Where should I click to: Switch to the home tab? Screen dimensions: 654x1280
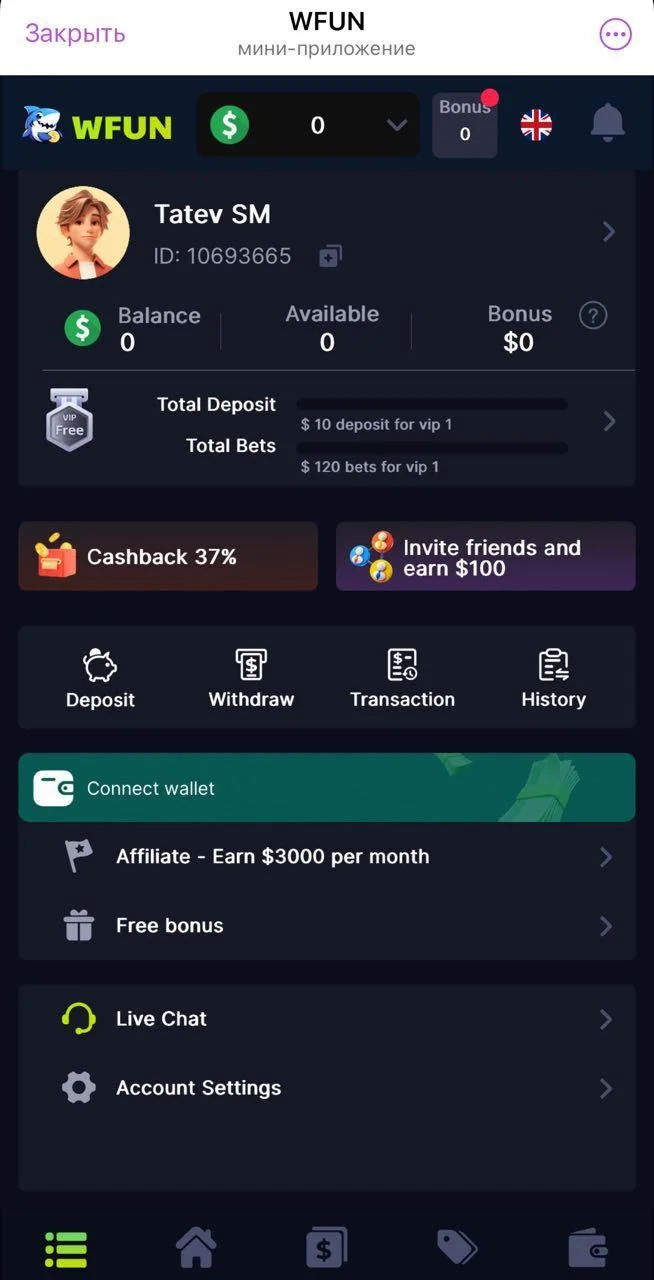coord(196,1247)
